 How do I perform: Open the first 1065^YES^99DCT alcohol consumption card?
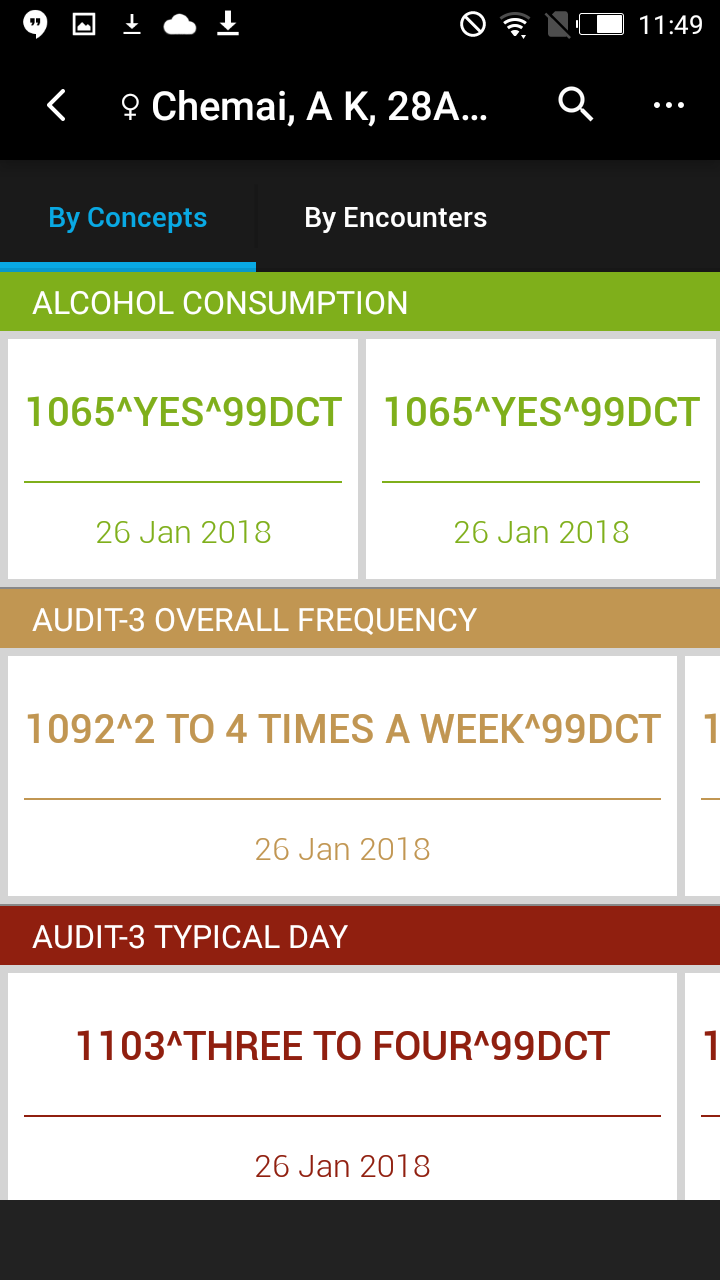click(x=183, y=459)
